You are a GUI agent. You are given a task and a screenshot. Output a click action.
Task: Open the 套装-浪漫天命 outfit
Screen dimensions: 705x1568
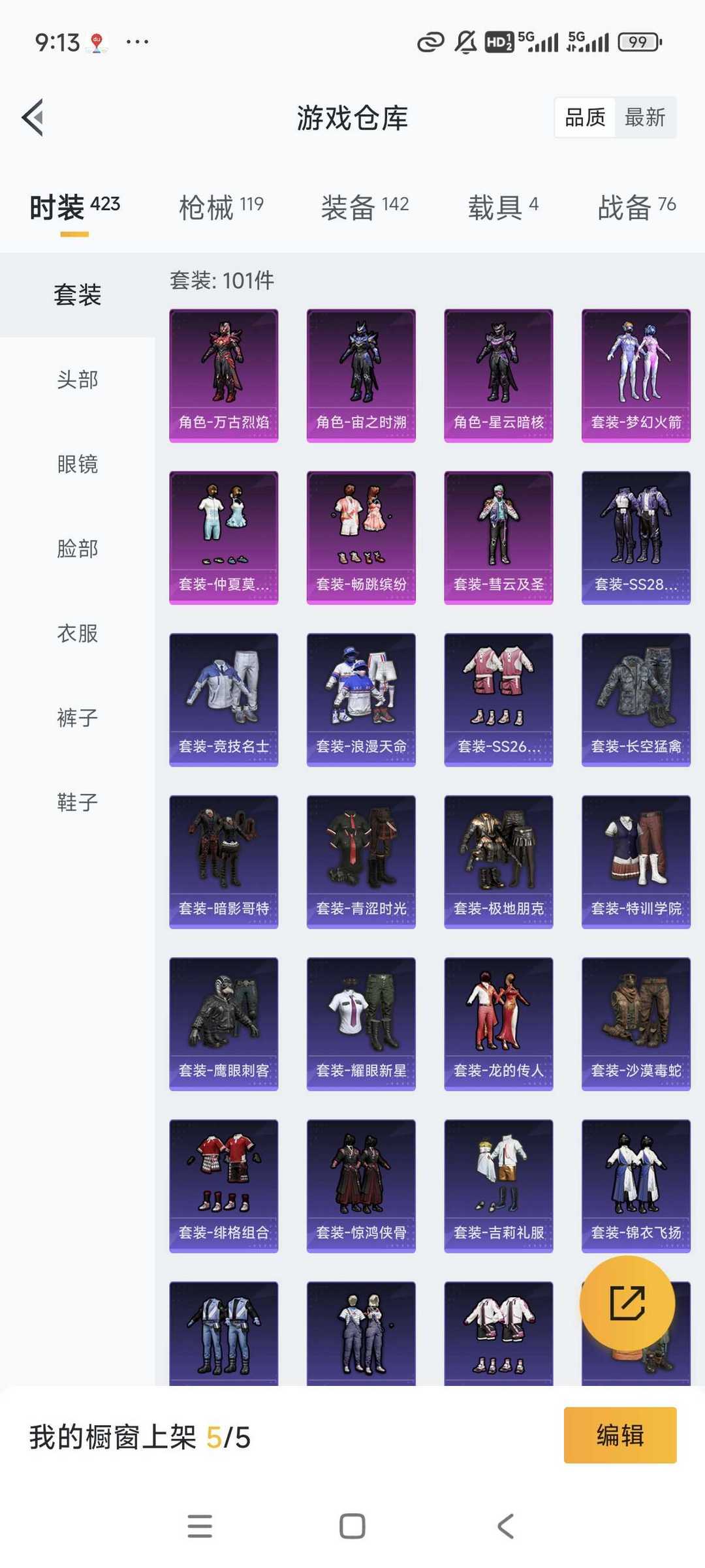pyautogui.click(x=361, y=700)
